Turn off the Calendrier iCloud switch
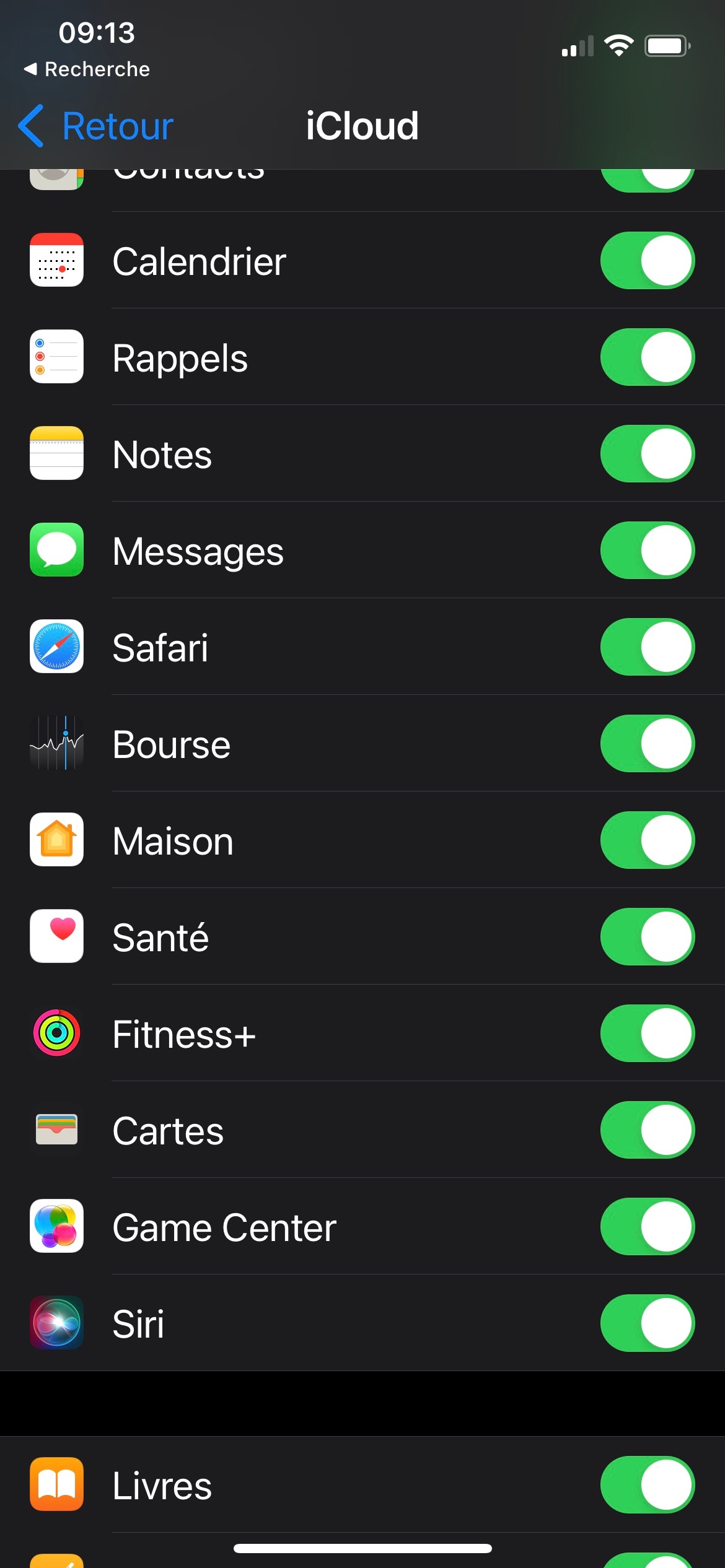 click(x=647, y=261)
